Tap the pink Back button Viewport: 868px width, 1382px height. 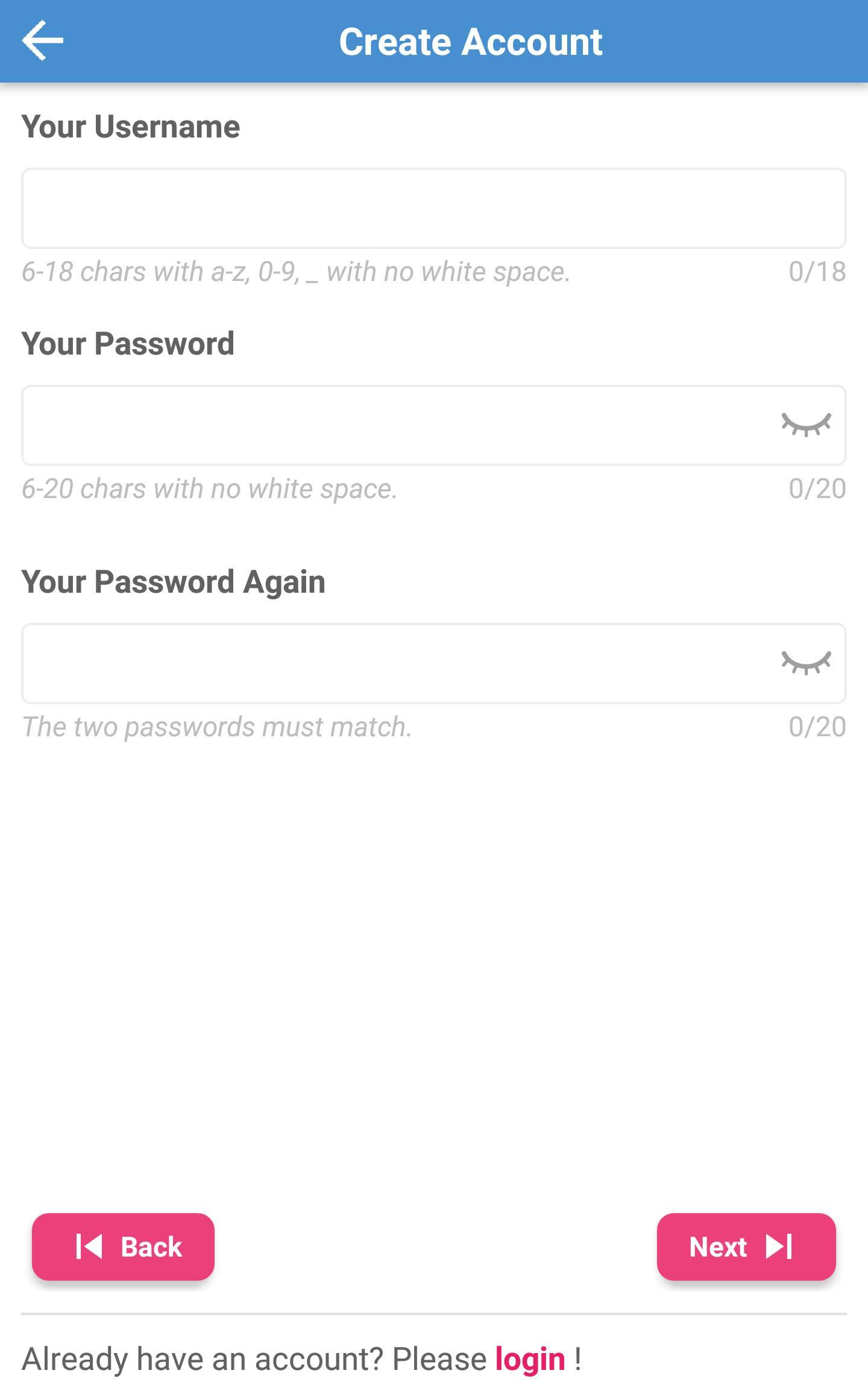[123, 1246]
